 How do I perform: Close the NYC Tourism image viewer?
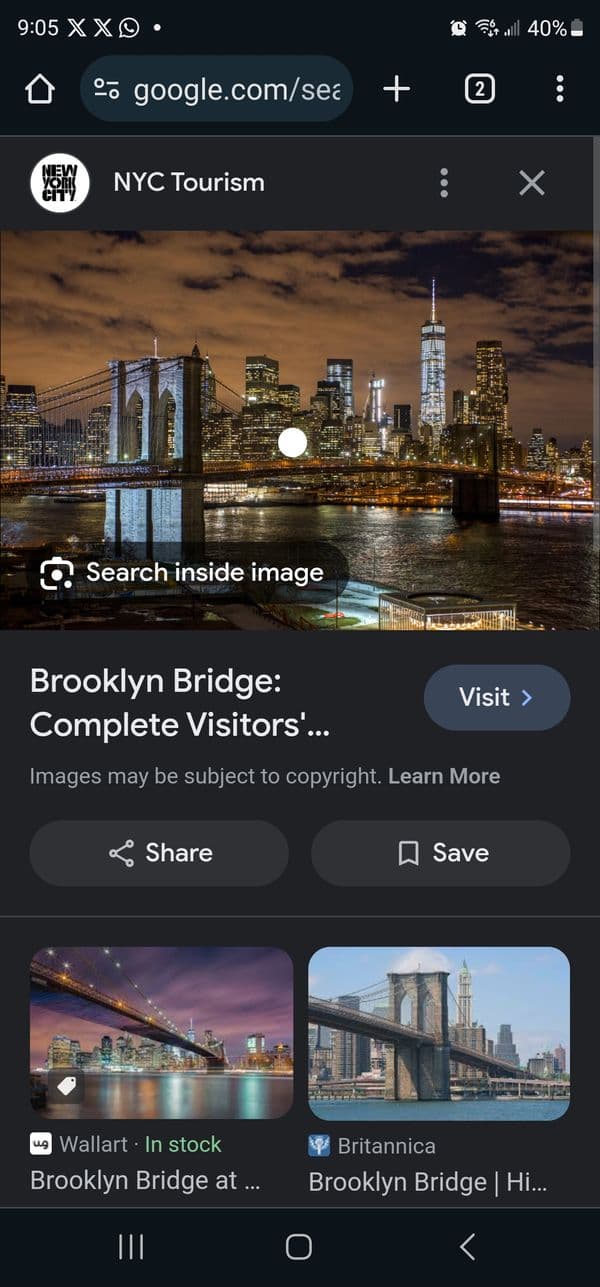coord(532,183)
